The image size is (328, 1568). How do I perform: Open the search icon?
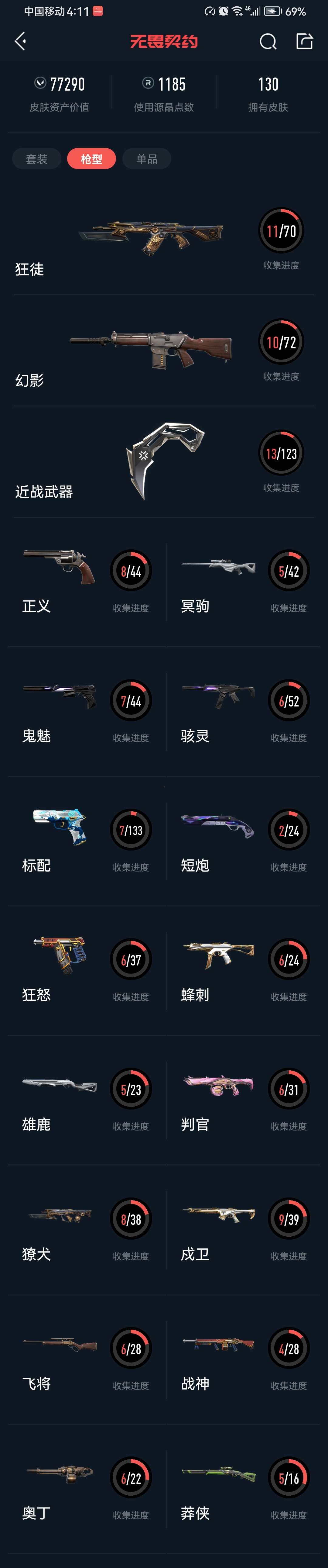coord(268,41)
